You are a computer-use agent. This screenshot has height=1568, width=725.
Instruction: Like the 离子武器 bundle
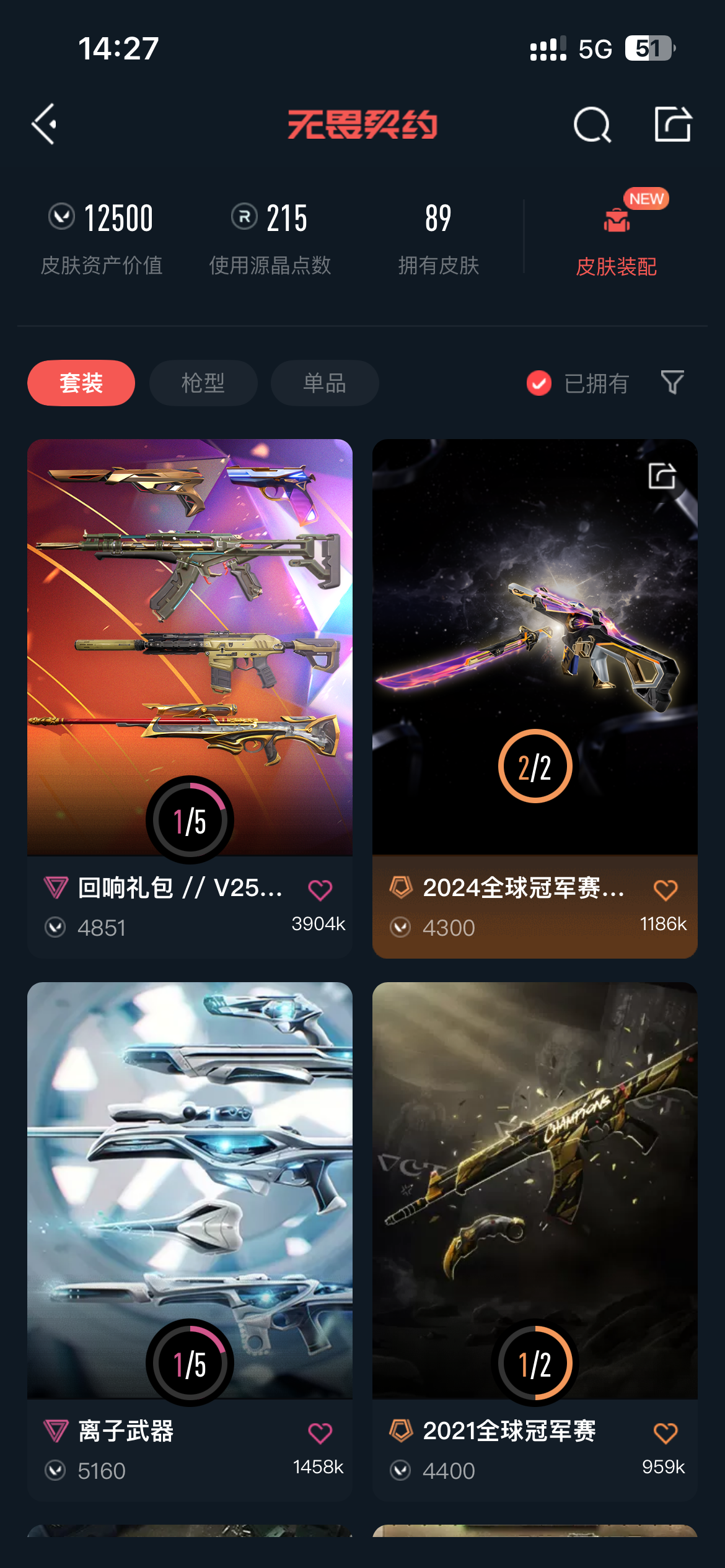320,1433
